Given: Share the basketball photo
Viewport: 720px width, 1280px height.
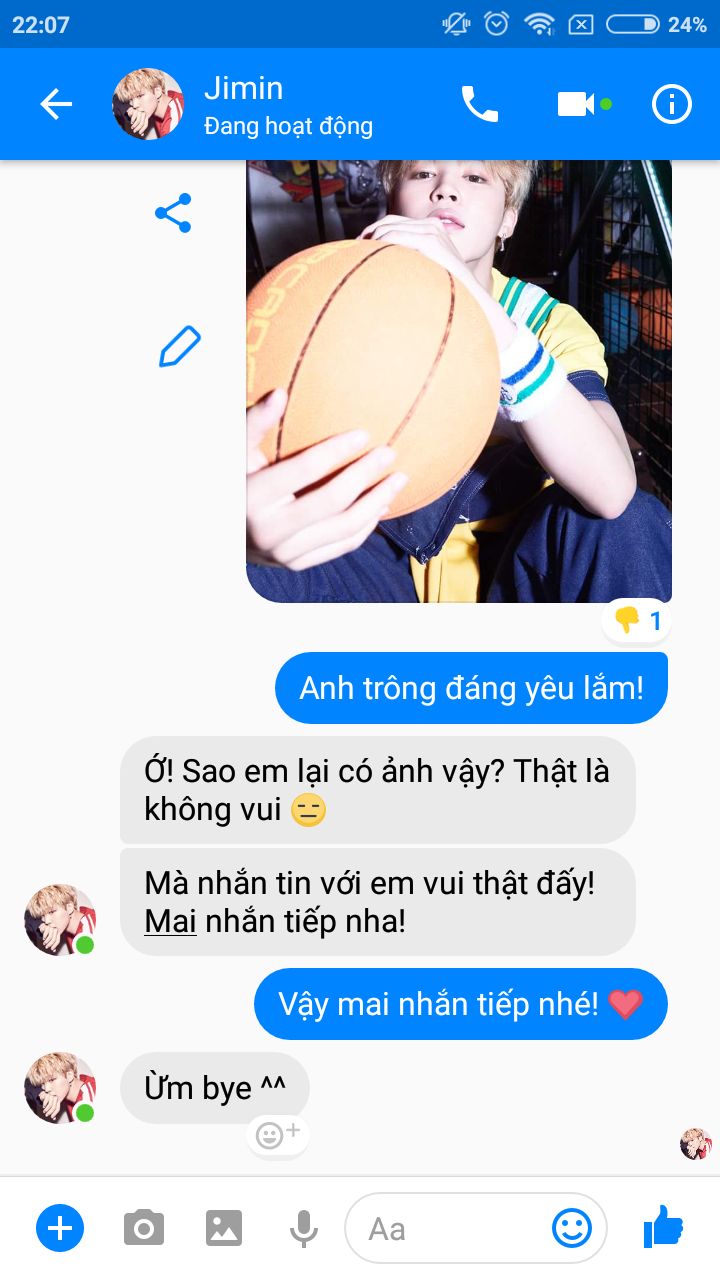Looking at the screenshot, I should 173,213.
